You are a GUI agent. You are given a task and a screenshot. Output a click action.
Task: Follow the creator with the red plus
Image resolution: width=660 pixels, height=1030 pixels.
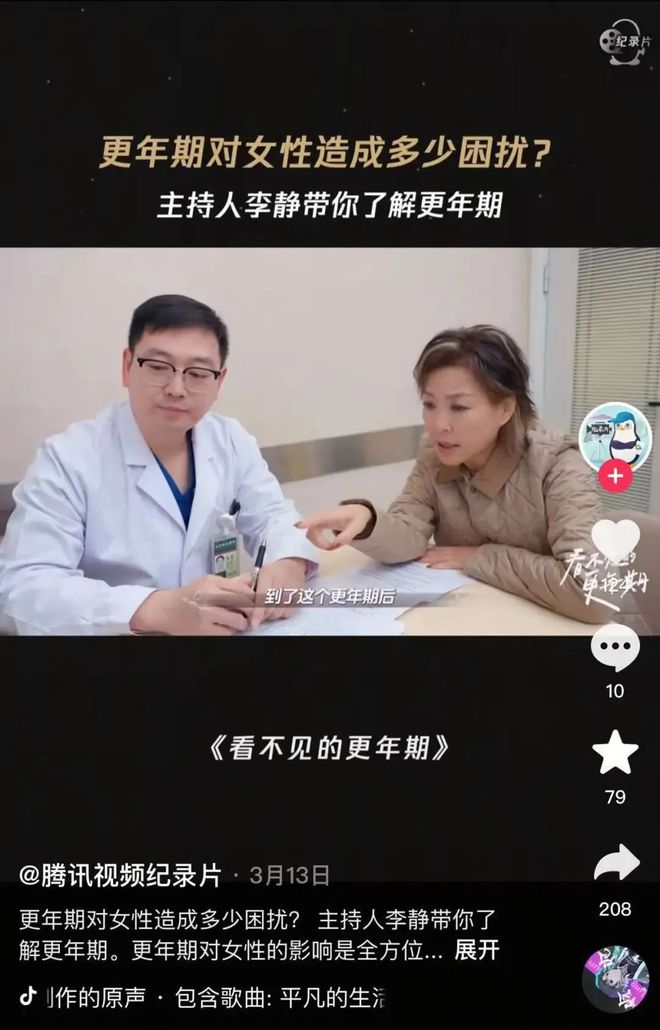(x=615, y=476)
